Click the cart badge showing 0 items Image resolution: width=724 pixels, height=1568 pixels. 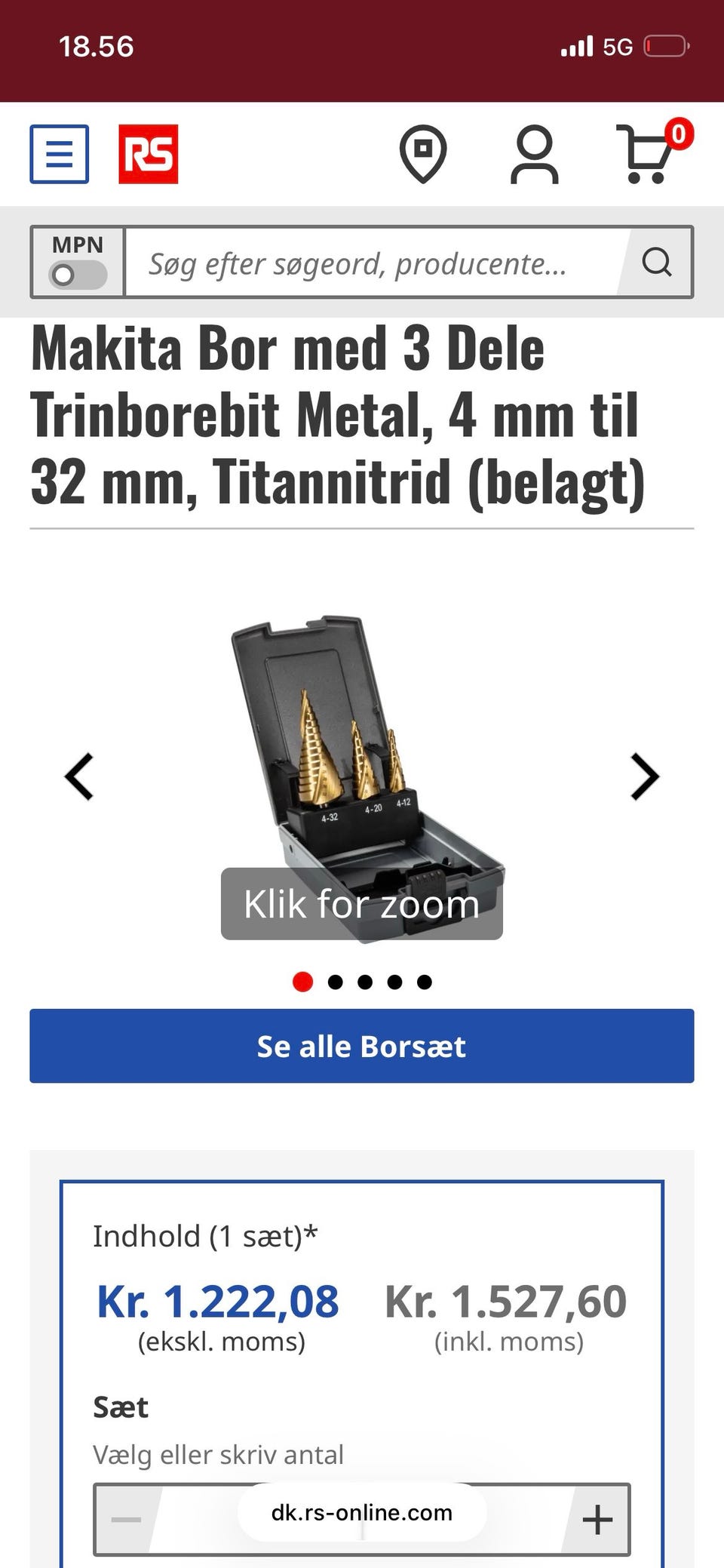677,133
